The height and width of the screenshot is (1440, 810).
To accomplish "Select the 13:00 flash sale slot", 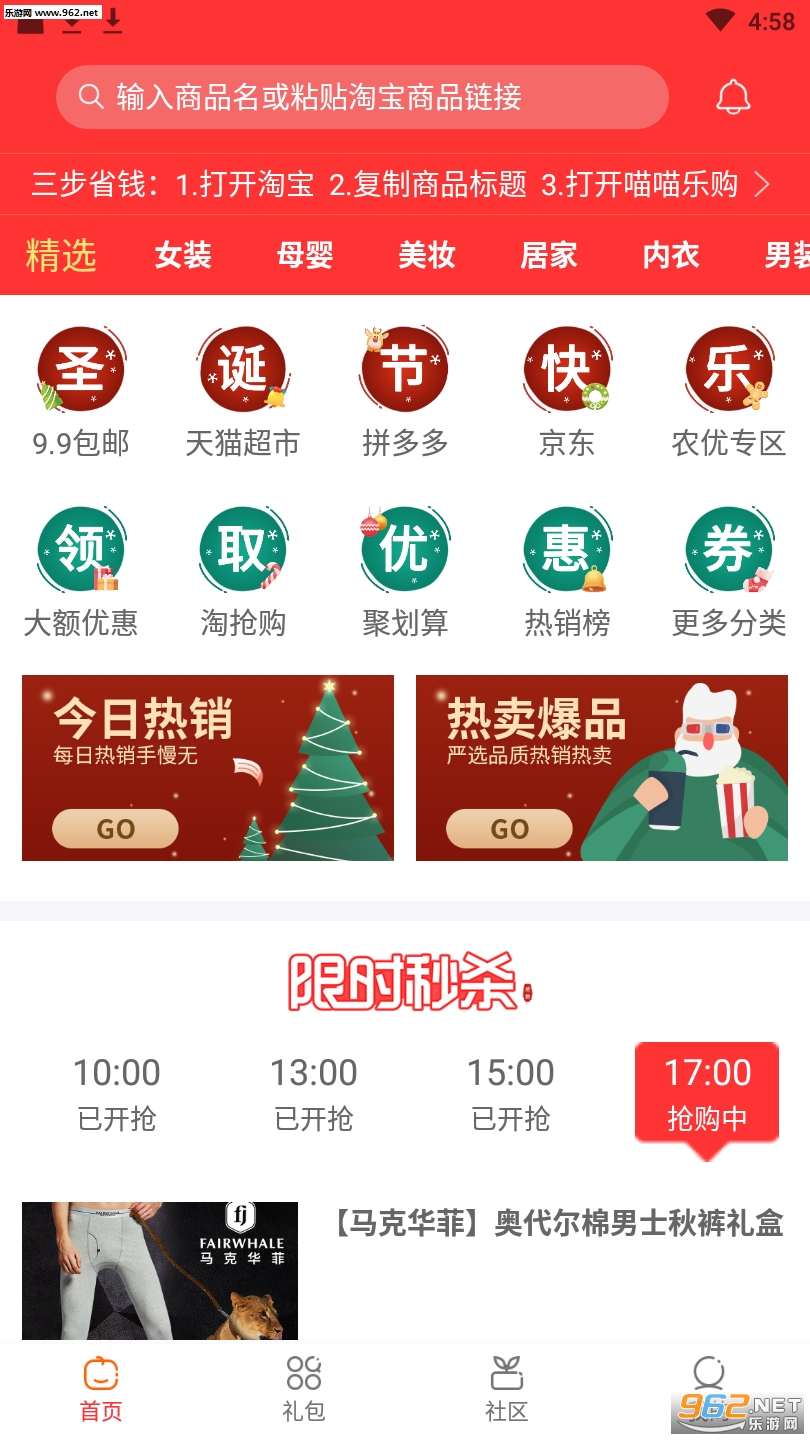I will pyautogui.click(x=314, y=1094).
